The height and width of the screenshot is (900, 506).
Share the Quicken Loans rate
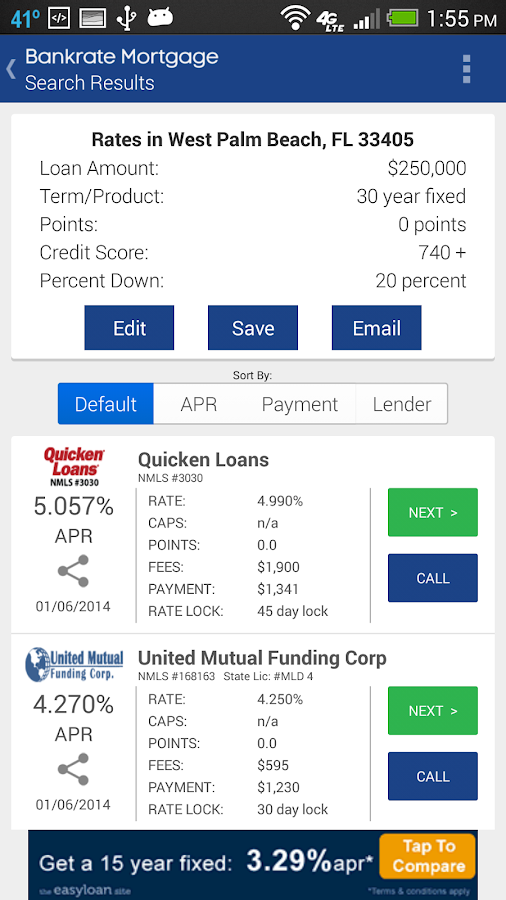coord(73,571)
